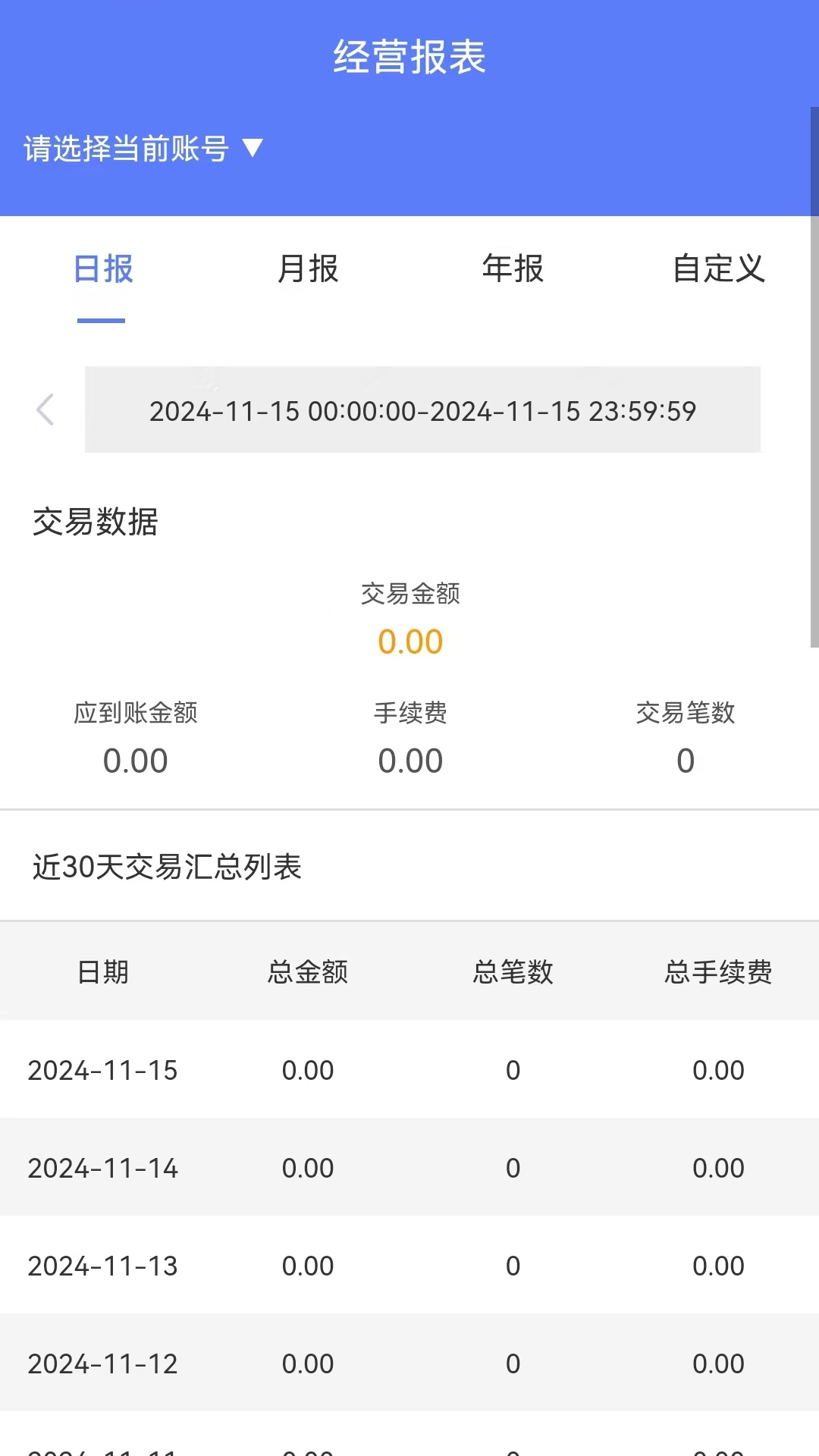The width and height of the screenshot is (819, 1456).
Task: Select the 2024-11-15 summary row
Action: [x=409, y=1070]
